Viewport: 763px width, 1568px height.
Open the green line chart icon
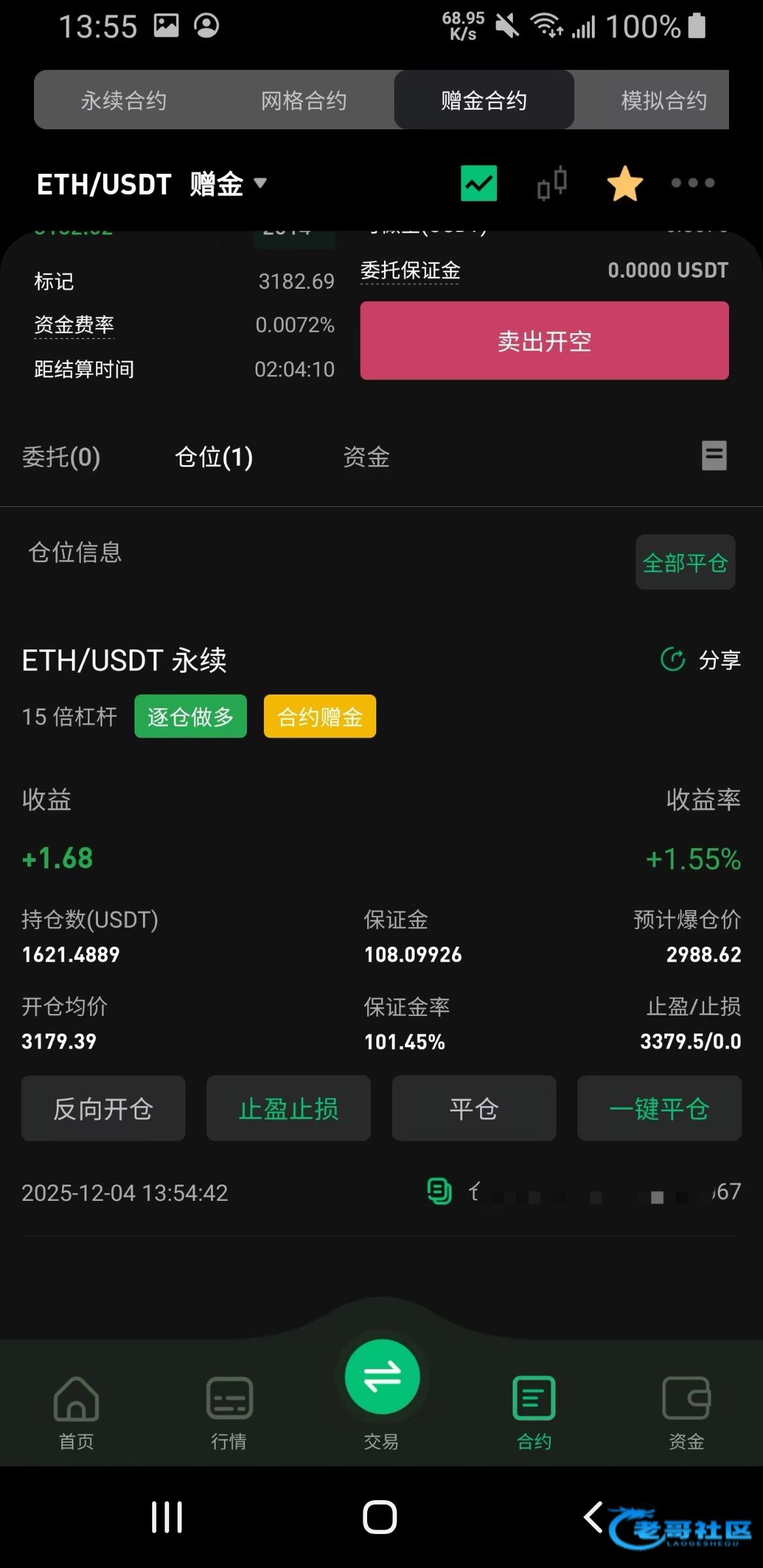pos(479,183)
